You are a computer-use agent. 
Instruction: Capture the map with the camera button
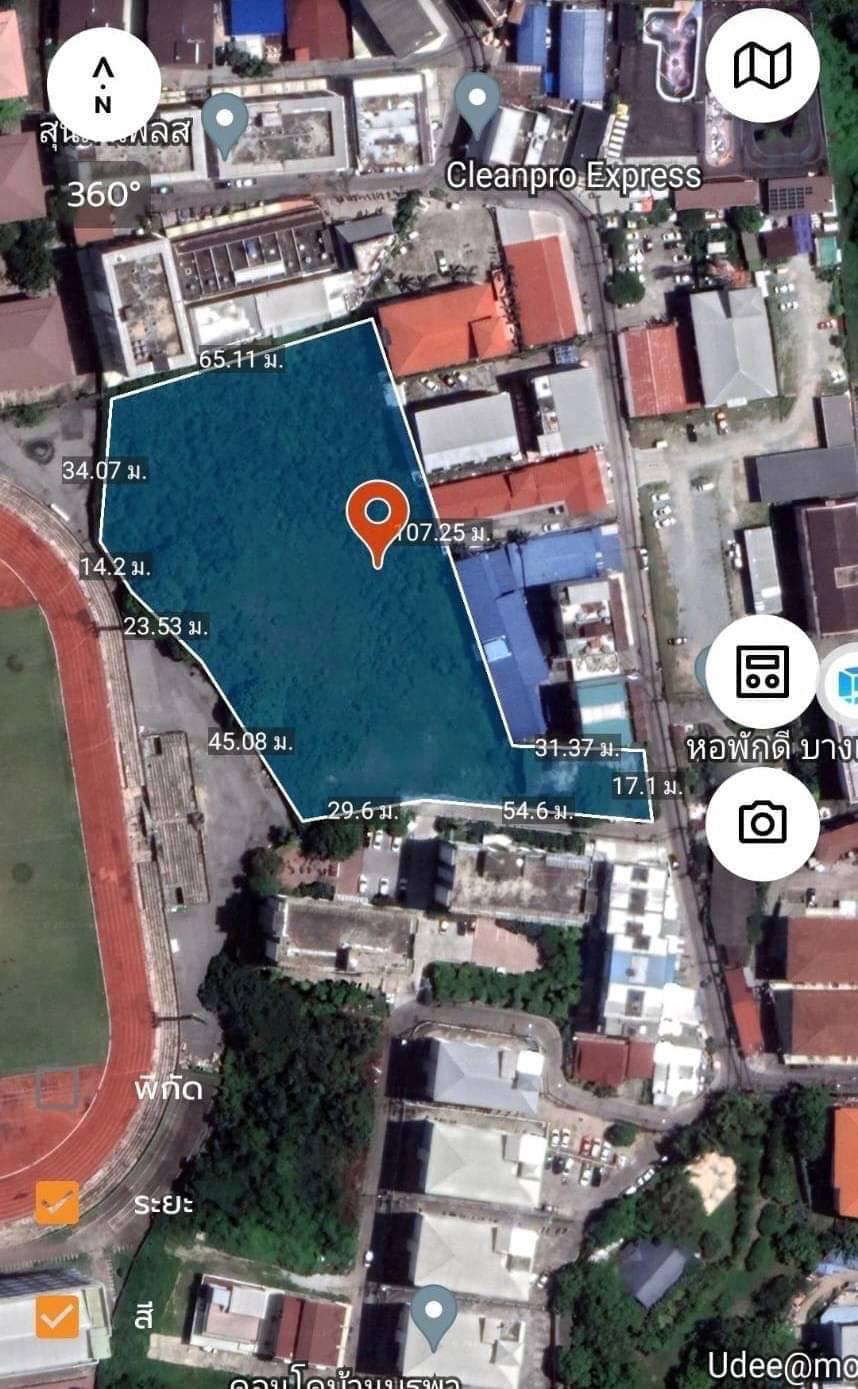(762, 823)
